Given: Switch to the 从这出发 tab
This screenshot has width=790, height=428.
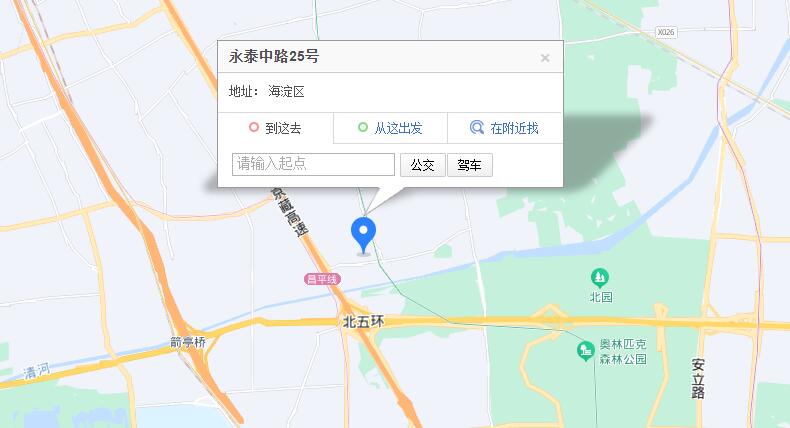Looking at the screenshot, I should 390,128.
